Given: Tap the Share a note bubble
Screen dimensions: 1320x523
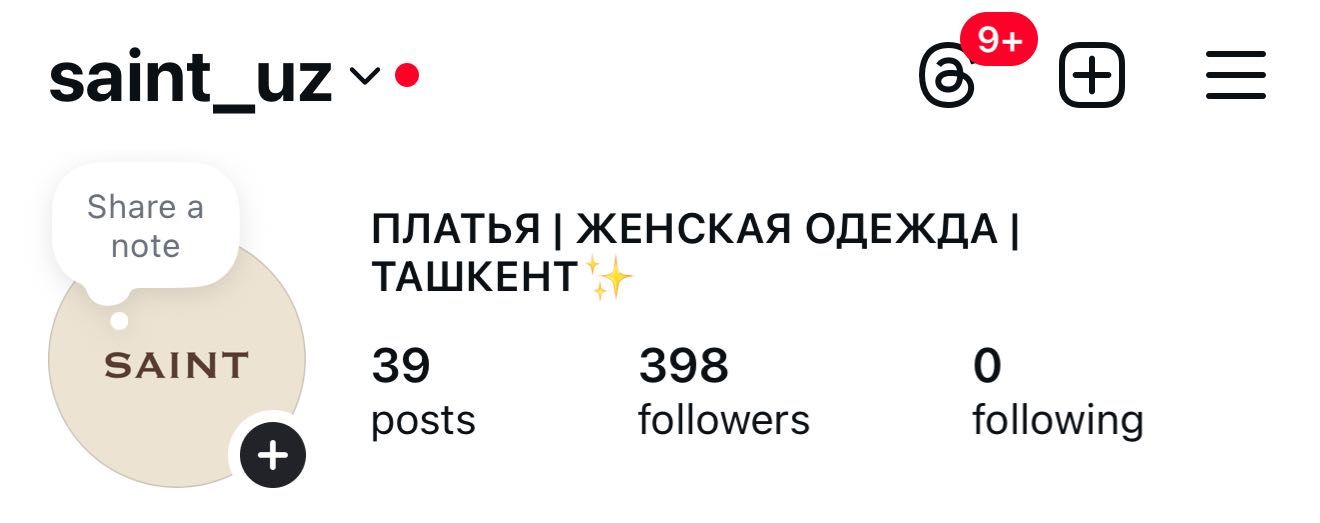Looking at the screenshot, I should point(145,227).
